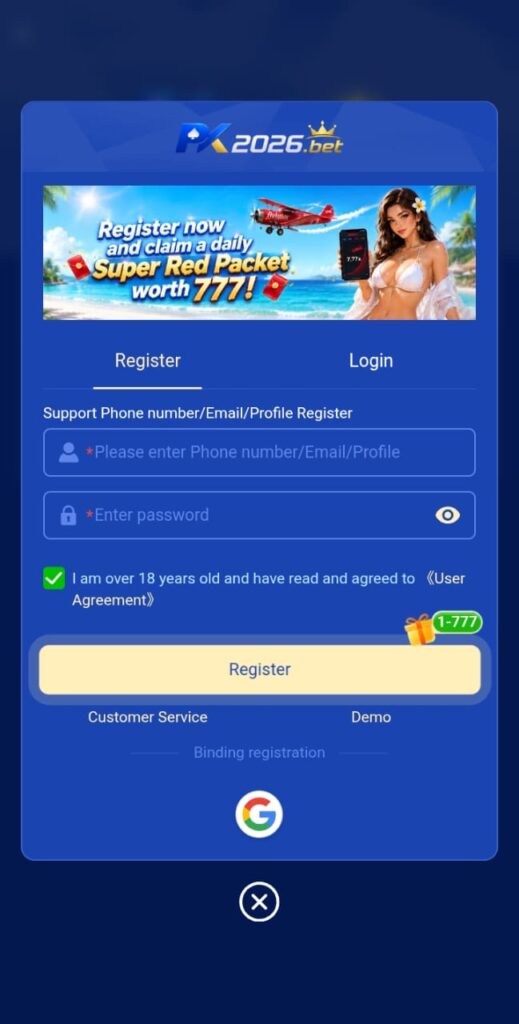Open the User Agreement link
519x1024 pixels.
[268, 589]
